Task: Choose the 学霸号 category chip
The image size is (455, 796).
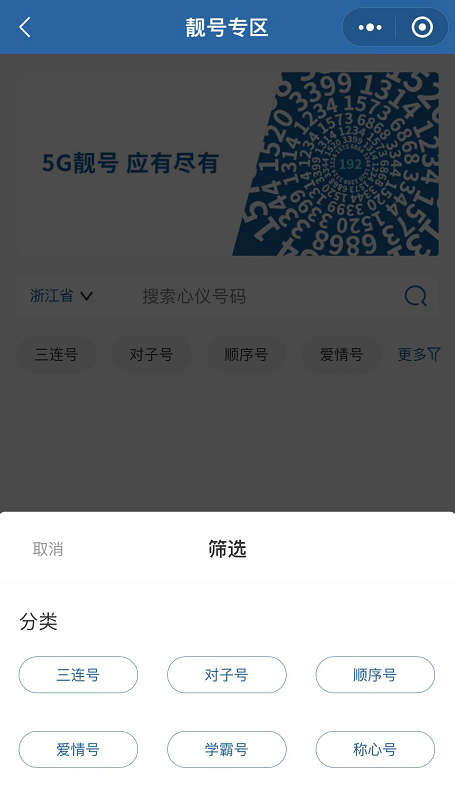Action: point(226,749)
